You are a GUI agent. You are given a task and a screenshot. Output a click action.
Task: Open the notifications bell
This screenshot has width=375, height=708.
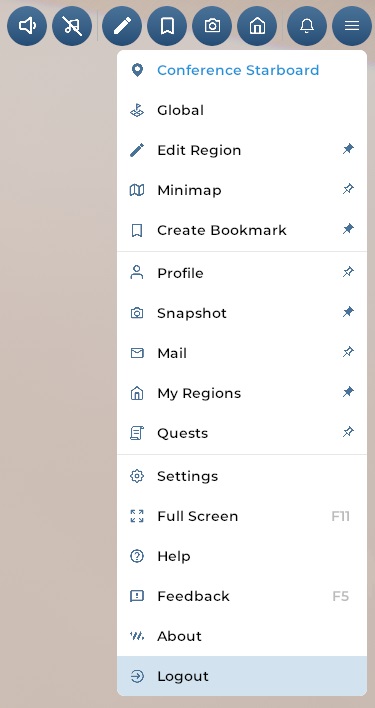pos(307,26)
